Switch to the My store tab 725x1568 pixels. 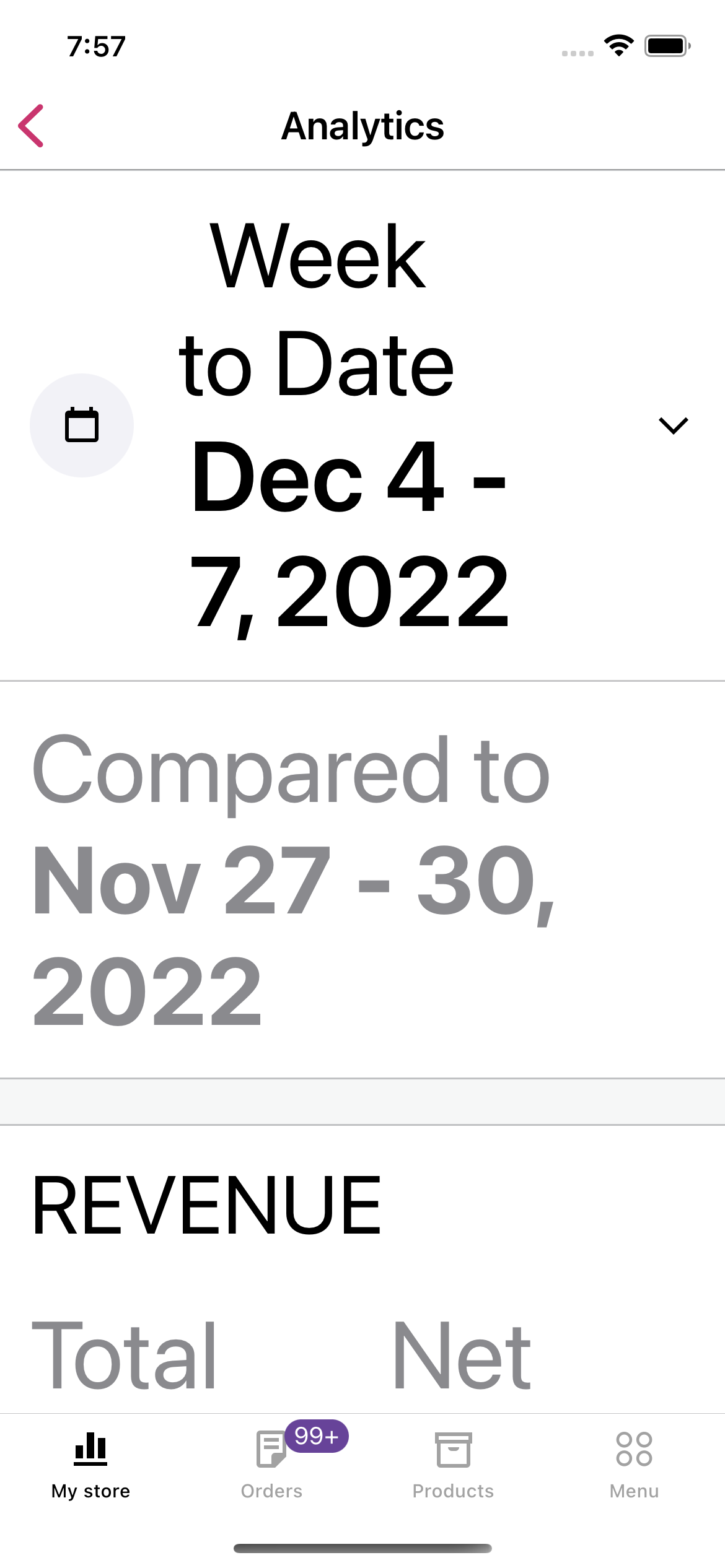coord(90,1466)
